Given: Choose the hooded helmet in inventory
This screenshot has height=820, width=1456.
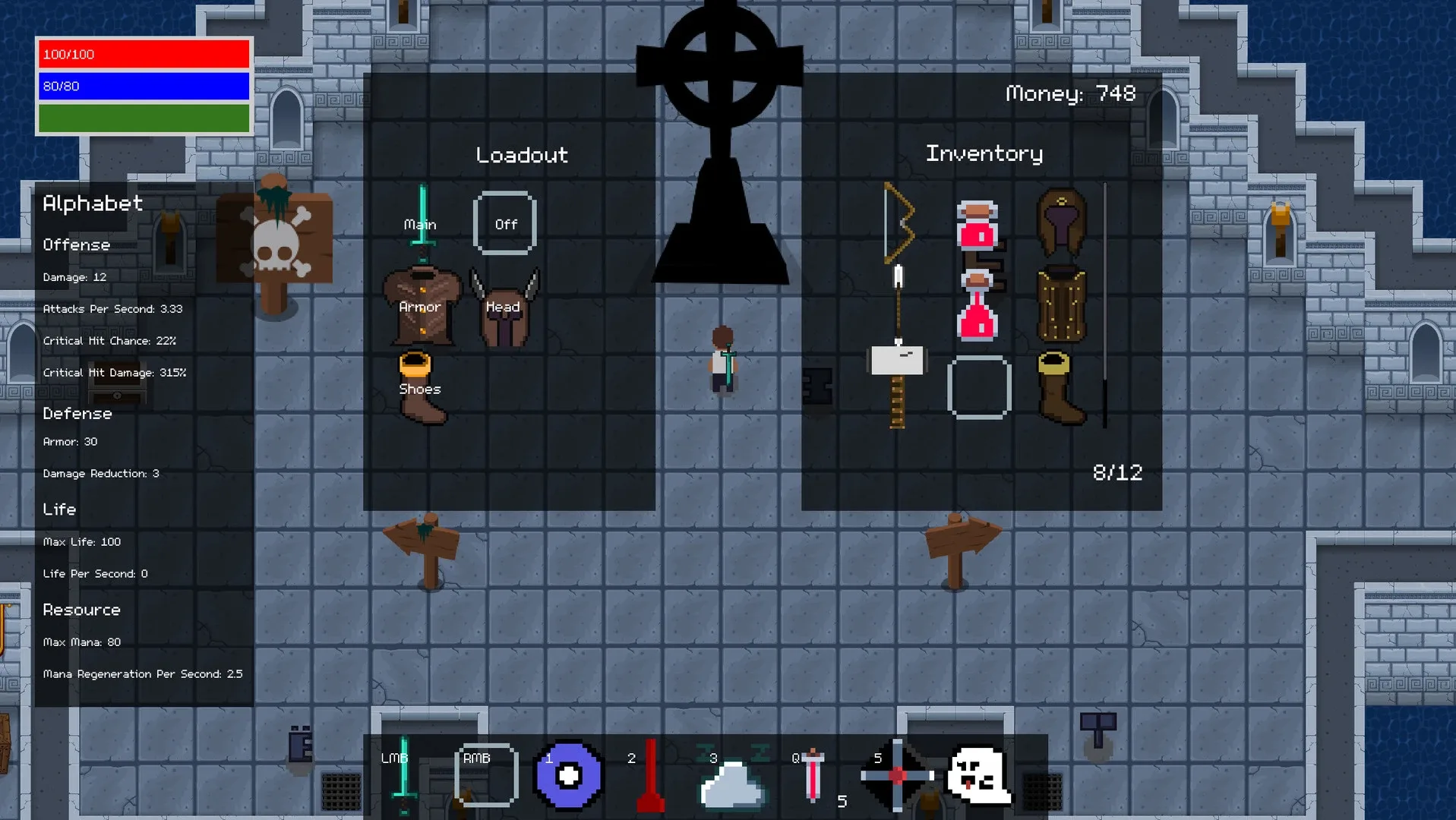Looking at the screenshot, I should [x=1061, y=223].
